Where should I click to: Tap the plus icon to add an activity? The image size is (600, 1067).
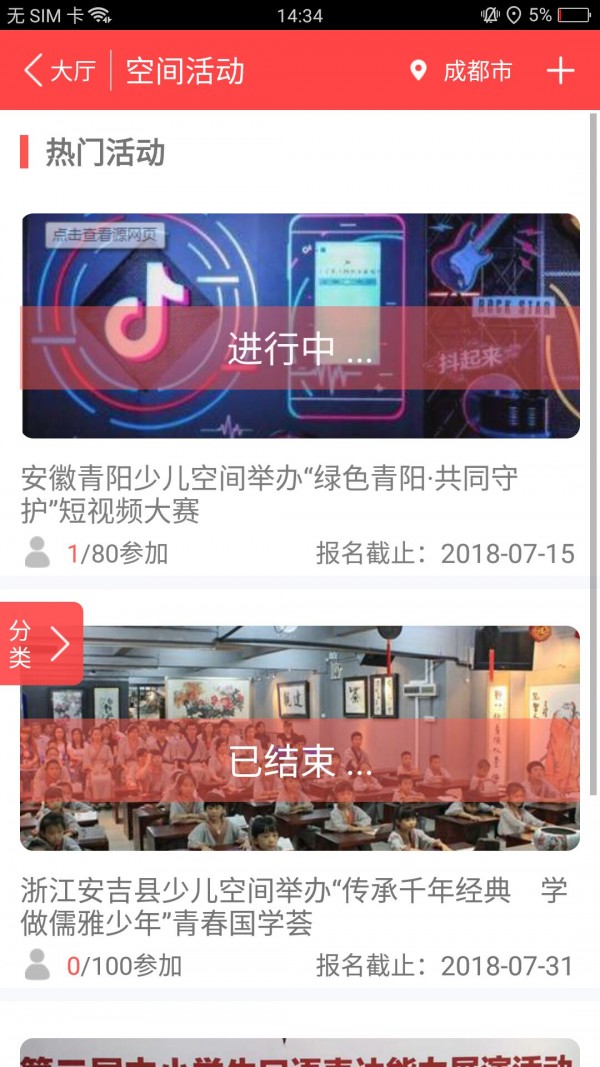click(x=560, y=71)
